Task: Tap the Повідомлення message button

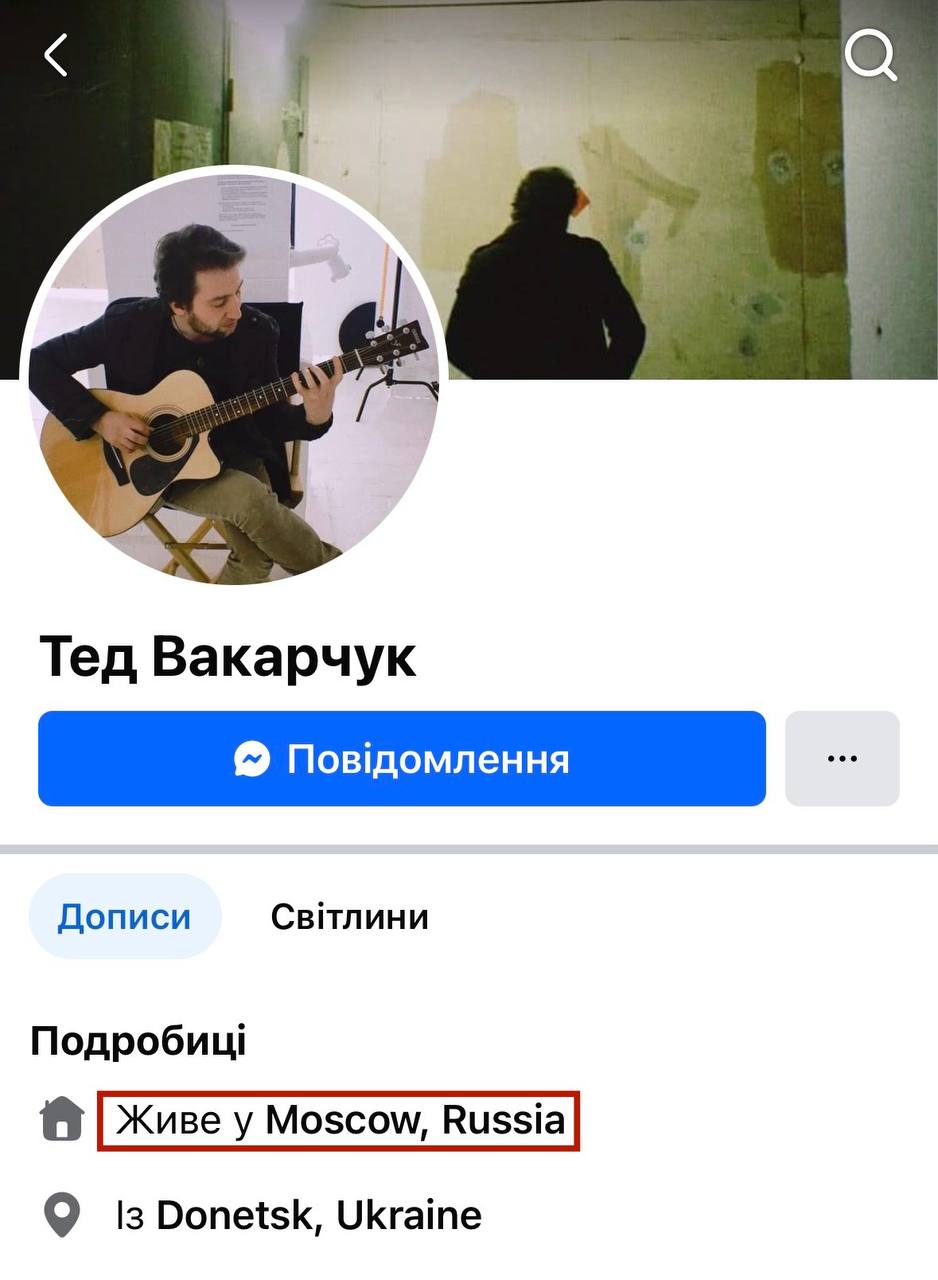Action: point(401,759)
